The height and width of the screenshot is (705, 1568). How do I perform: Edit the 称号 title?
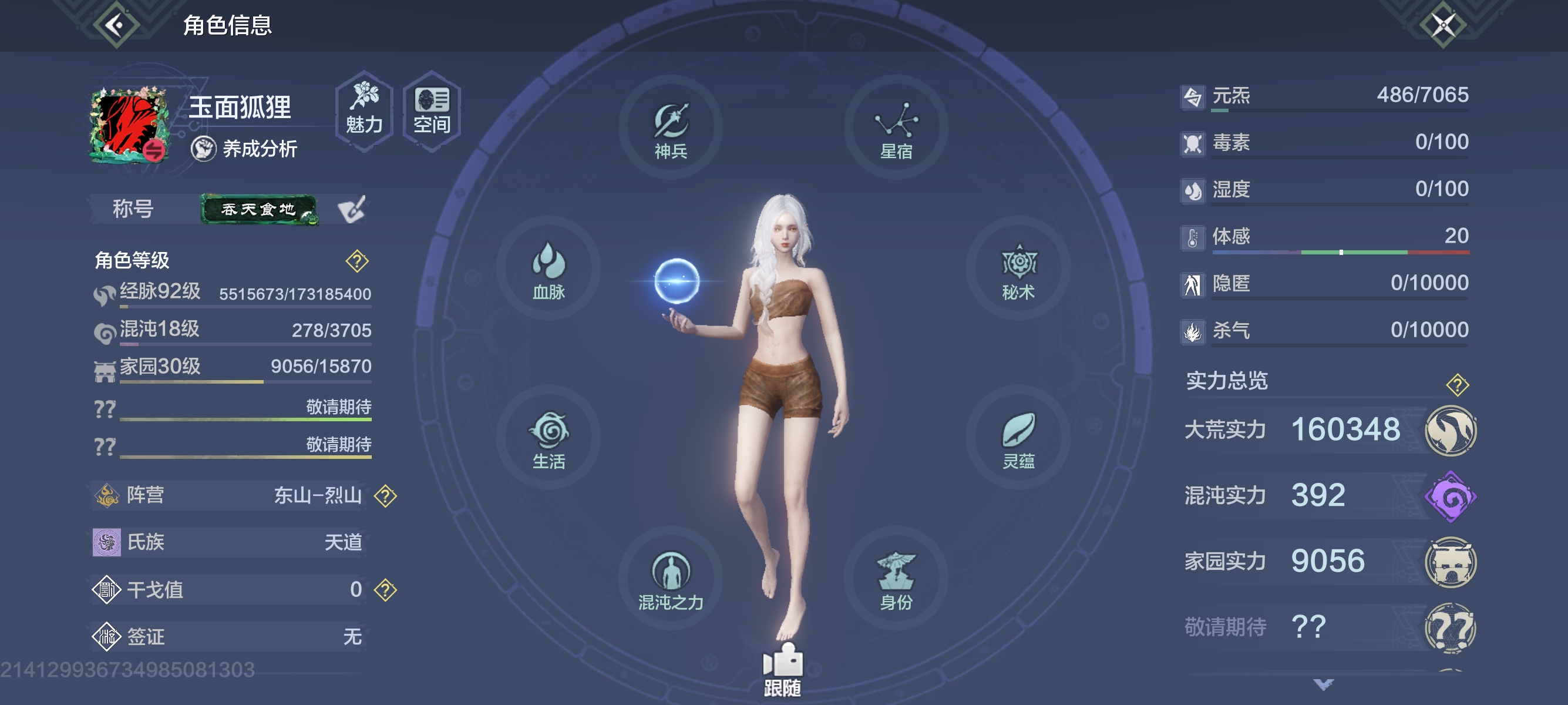[x=351, y=209]
